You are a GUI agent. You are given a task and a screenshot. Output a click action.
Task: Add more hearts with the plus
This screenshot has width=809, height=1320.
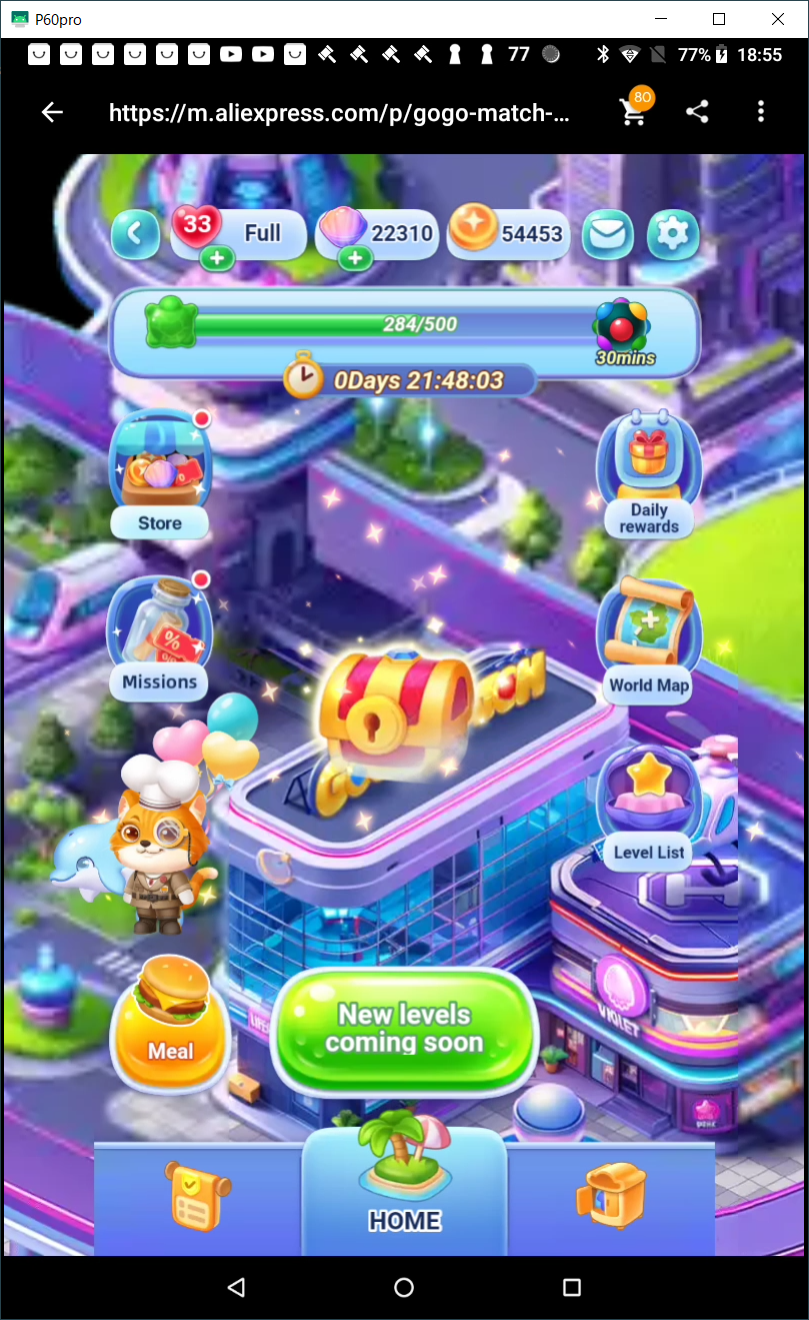point(217,259)
